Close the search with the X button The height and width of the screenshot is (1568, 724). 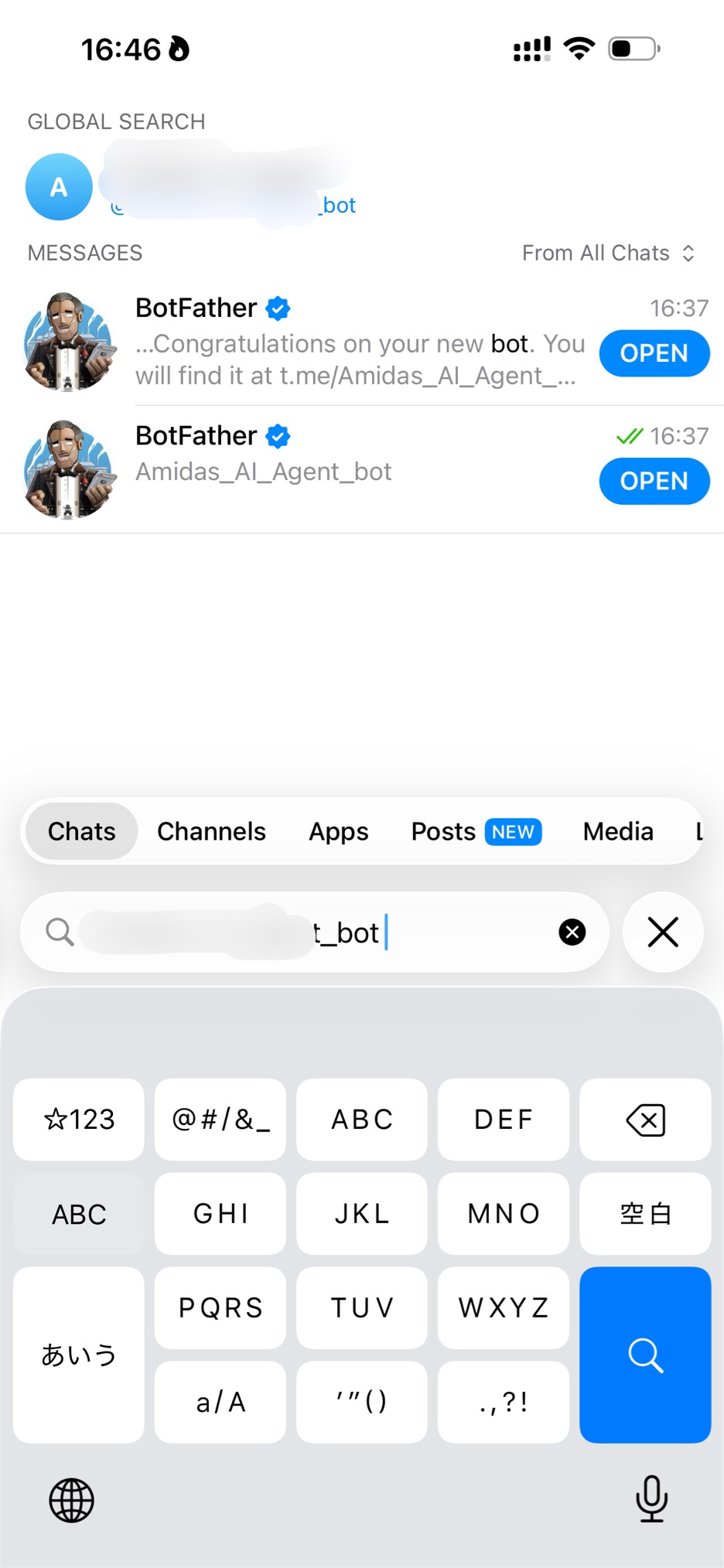[663, 932]
